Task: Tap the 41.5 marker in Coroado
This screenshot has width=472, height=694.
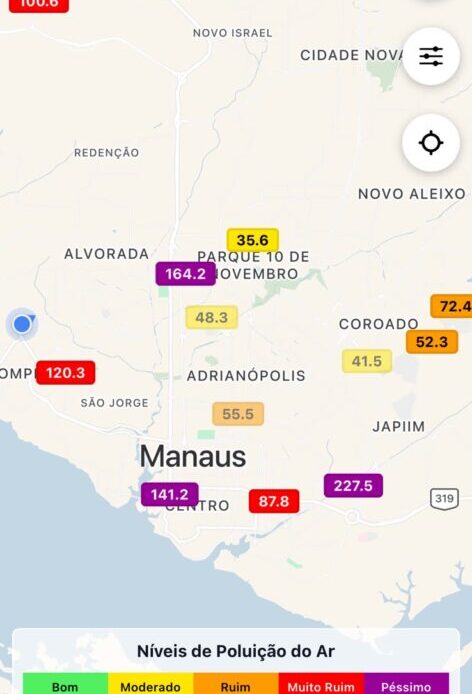Action: click(367, 361)
